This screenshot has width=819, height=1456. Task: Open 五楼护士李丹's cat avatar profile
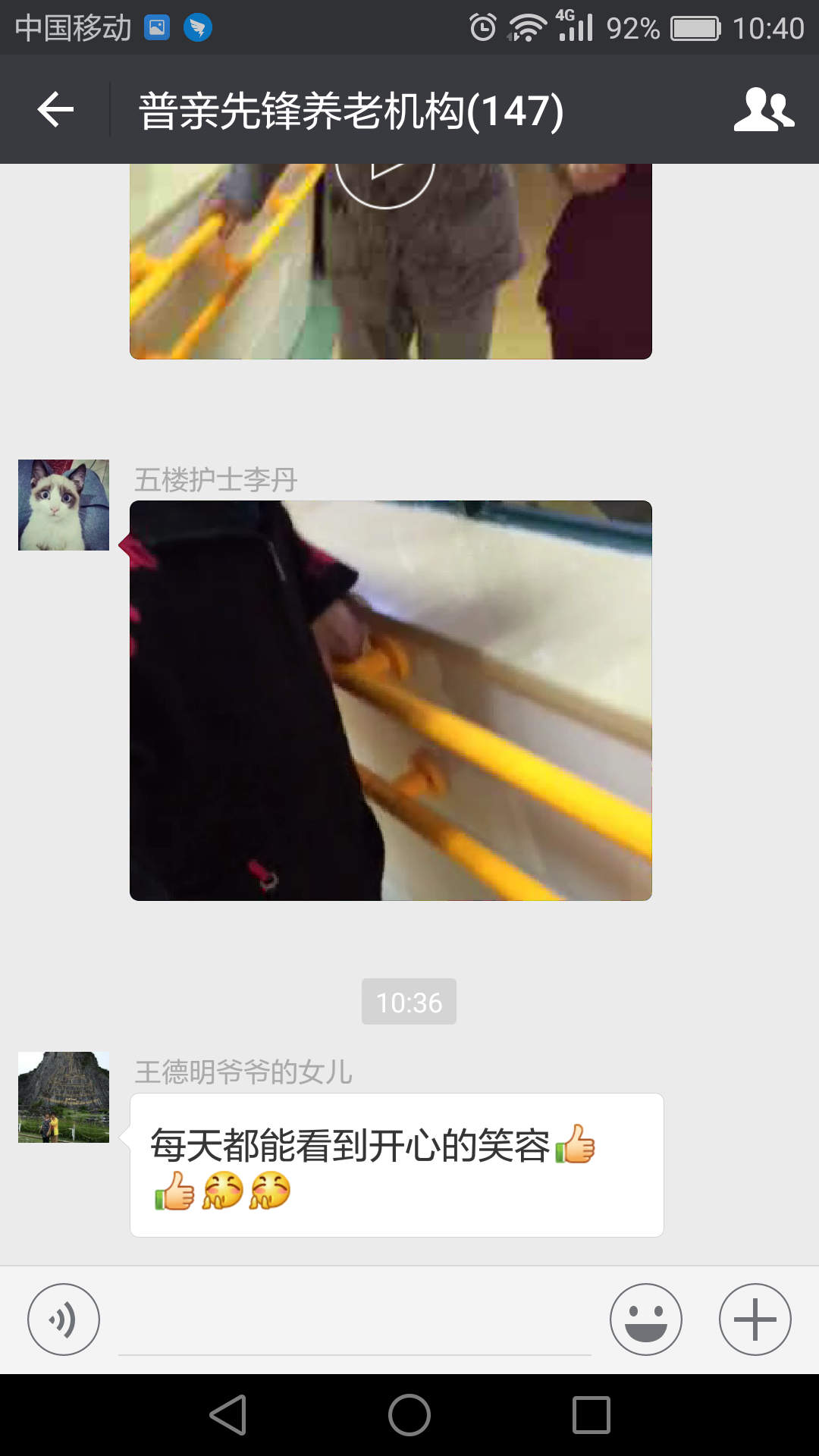tap(64, 505)
